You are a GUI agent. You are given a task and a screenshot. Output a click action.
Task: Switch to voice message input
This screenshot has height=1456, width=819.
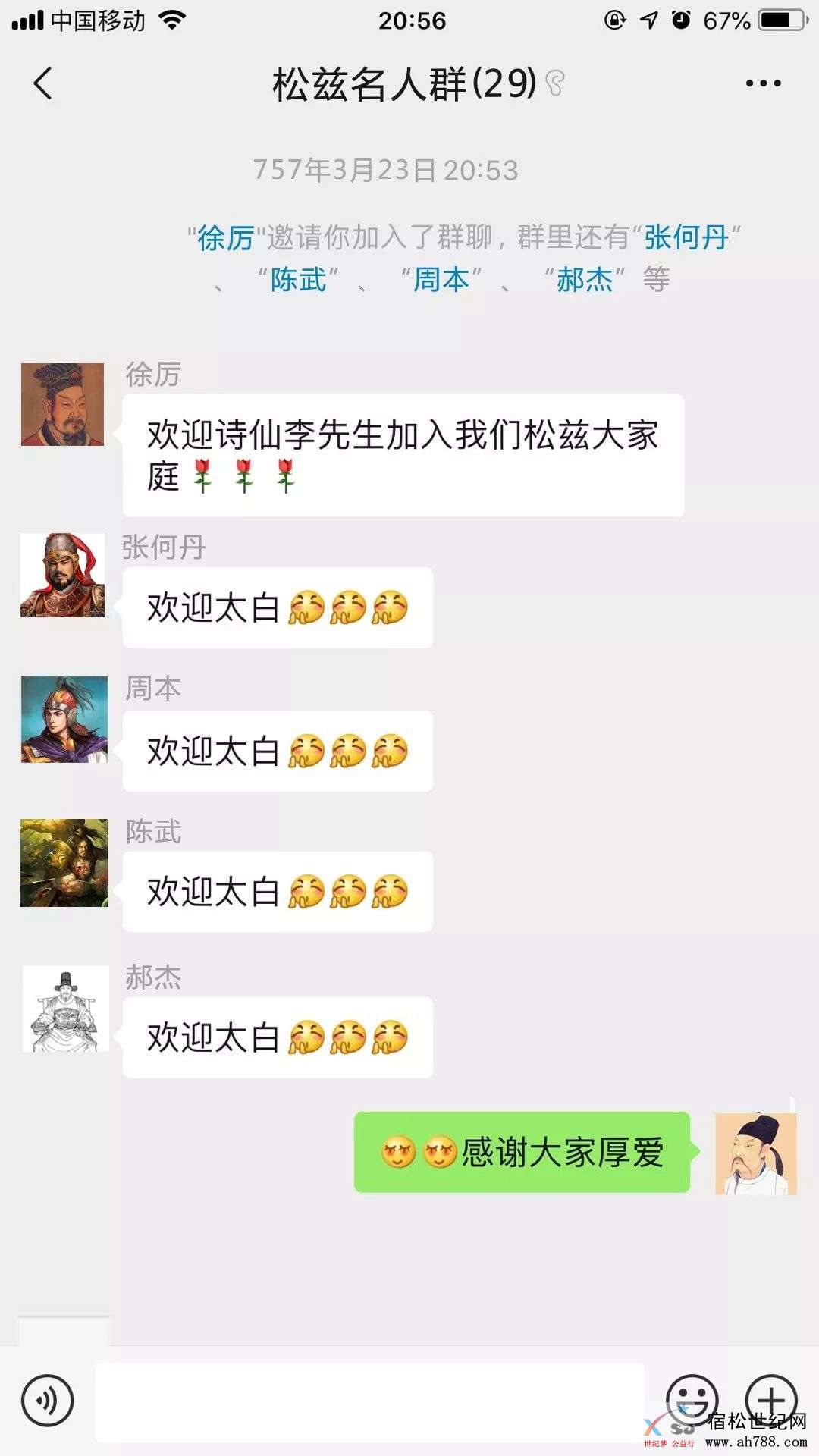tap(47, 1401)
